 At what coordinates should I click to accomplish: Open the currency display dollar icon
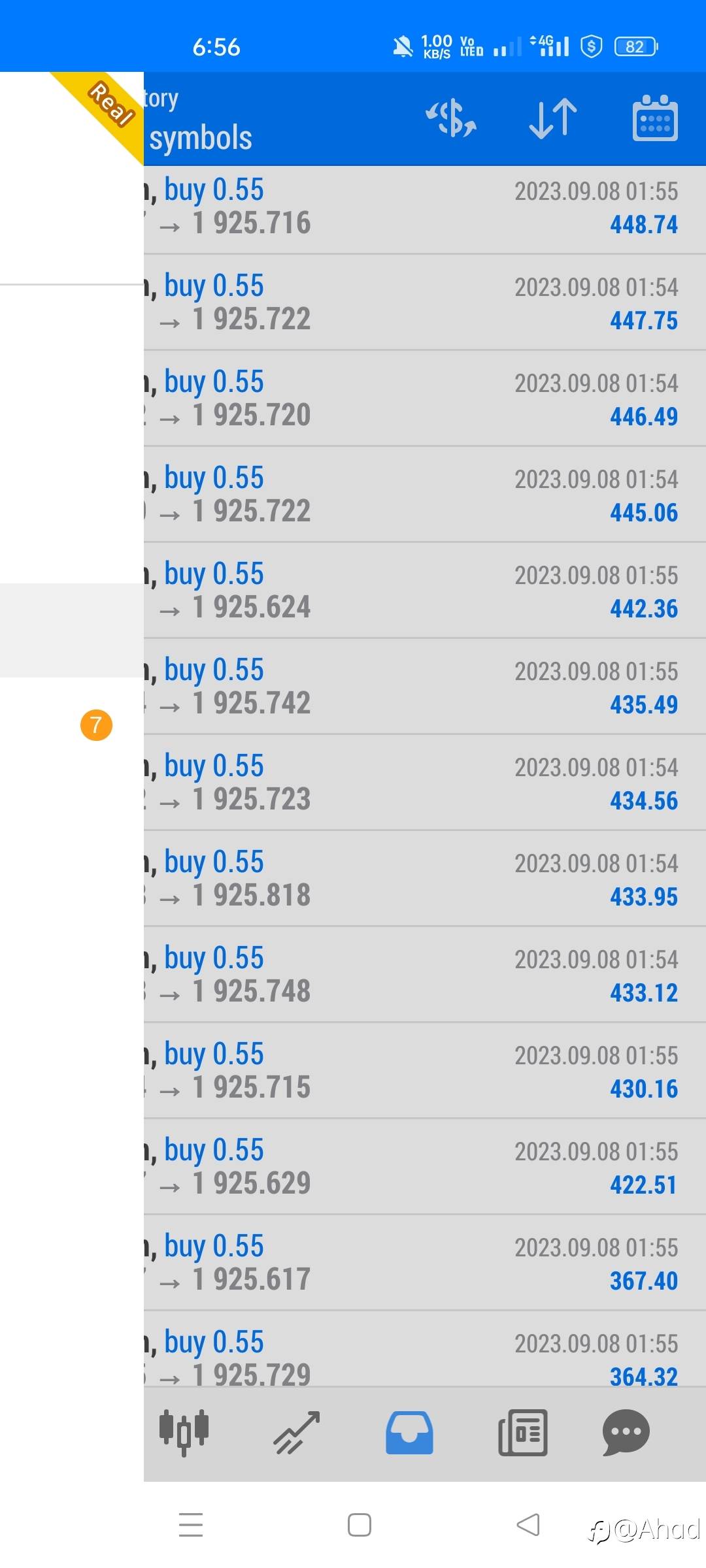coord(451,119)
